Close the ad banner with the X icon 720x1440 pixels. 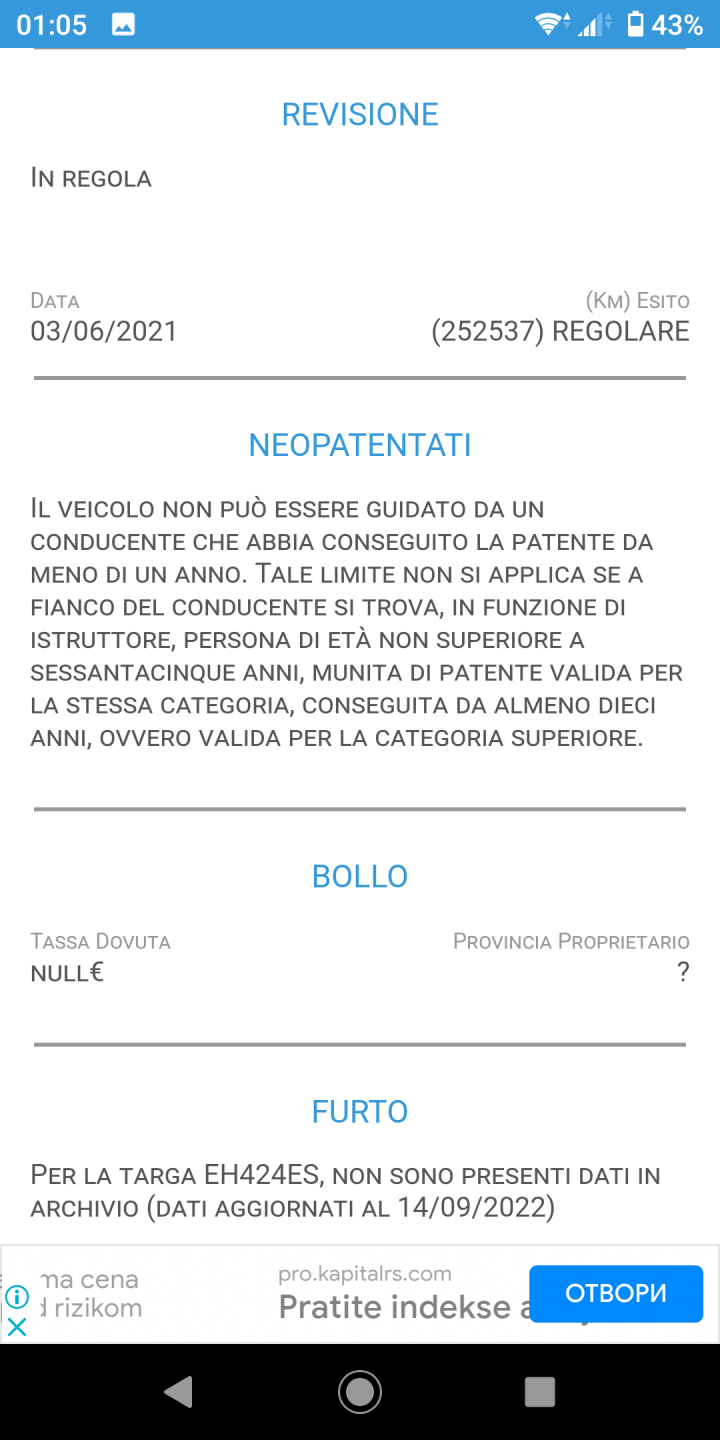17,1328
